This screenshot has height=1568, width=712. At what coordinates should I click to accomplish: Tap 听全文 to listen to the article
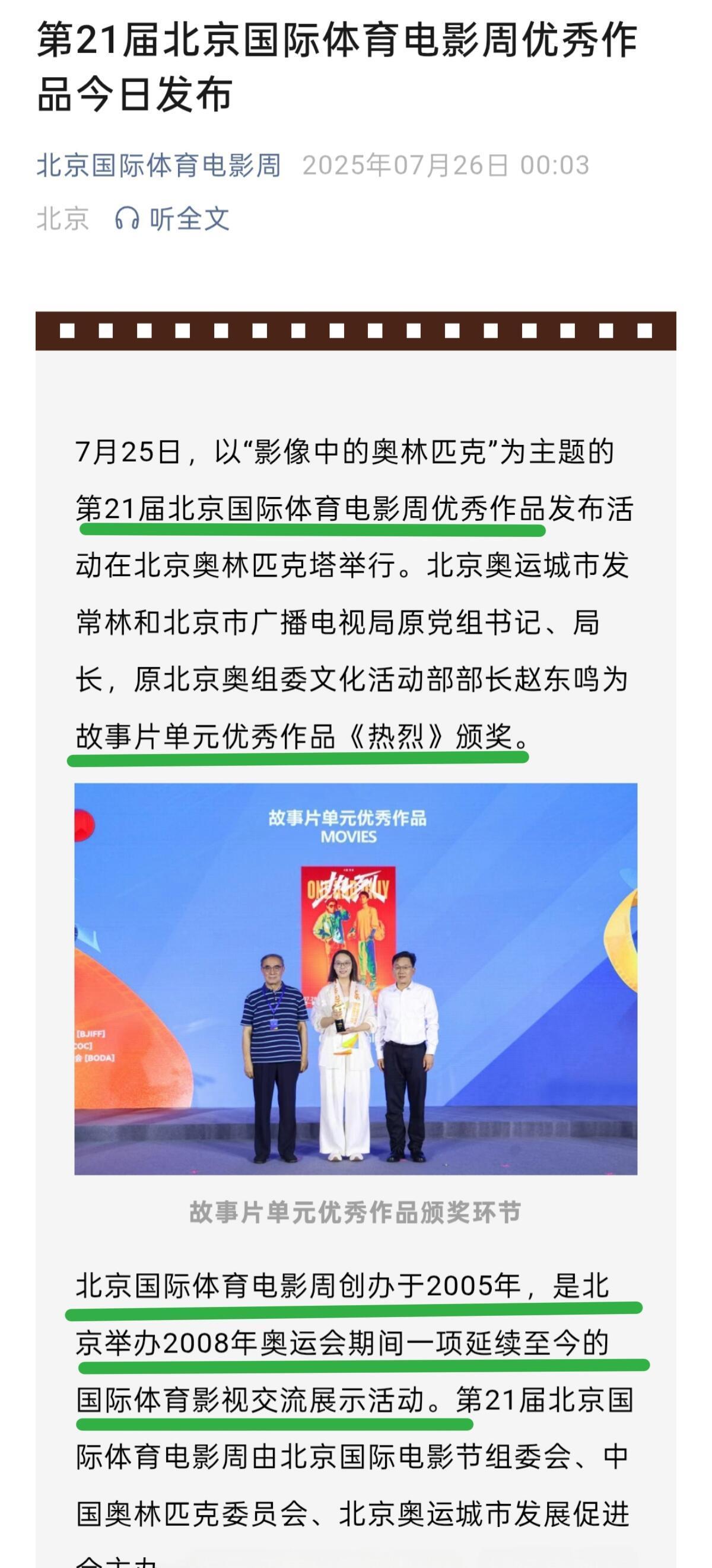[x=173, y=218]
